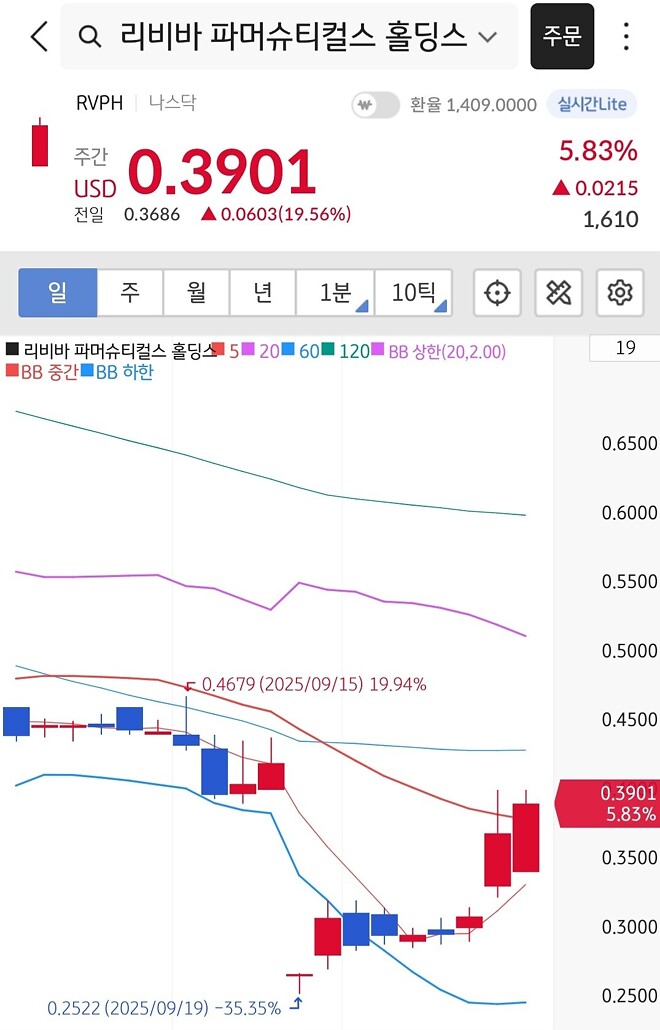Go back with the top-left arrow
Screen dimensions: 660x1030
click(x=38, y=37)
